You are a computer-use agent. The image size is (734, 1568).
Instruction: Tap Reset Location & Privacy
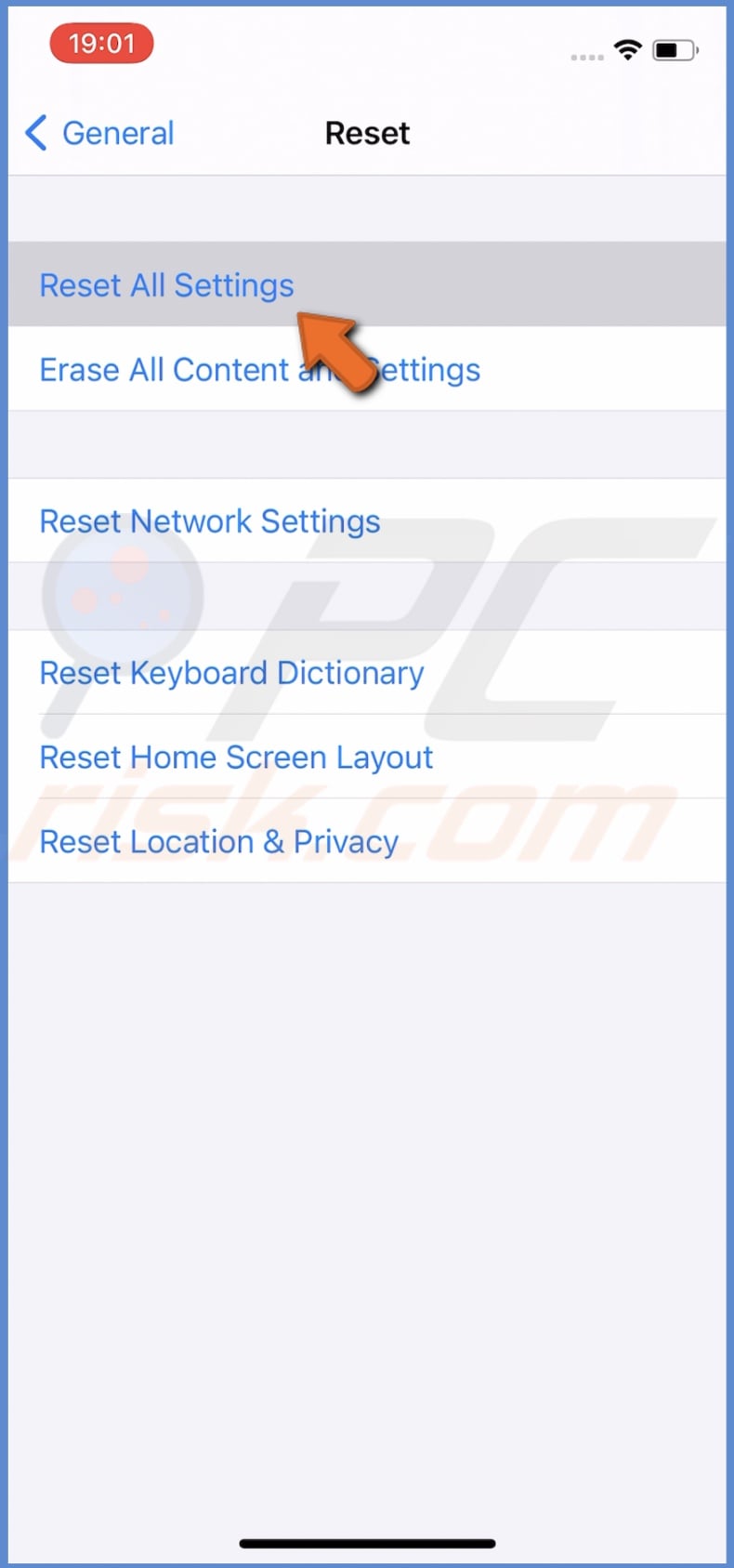pyautogui.click(x=217, y=842)
